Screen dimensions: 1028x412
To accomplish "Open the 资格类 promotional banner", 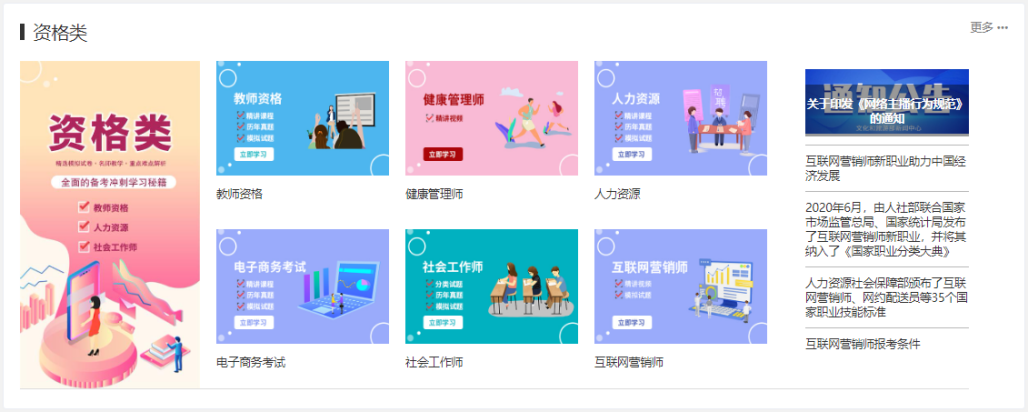I will (x=110, y=224).
